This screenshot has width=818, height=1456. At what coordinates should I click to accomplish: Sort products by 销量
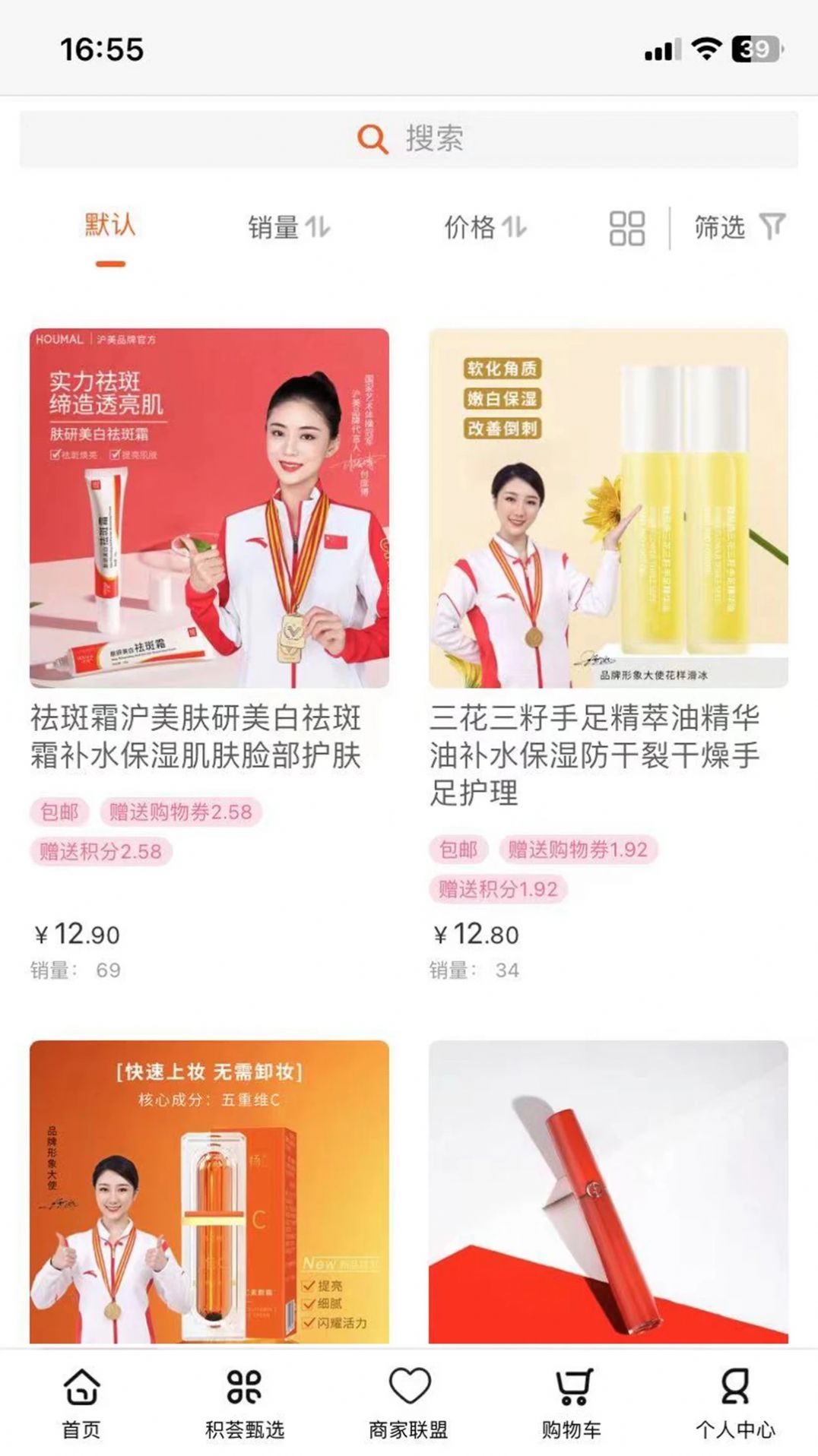[x=288, y=227]
